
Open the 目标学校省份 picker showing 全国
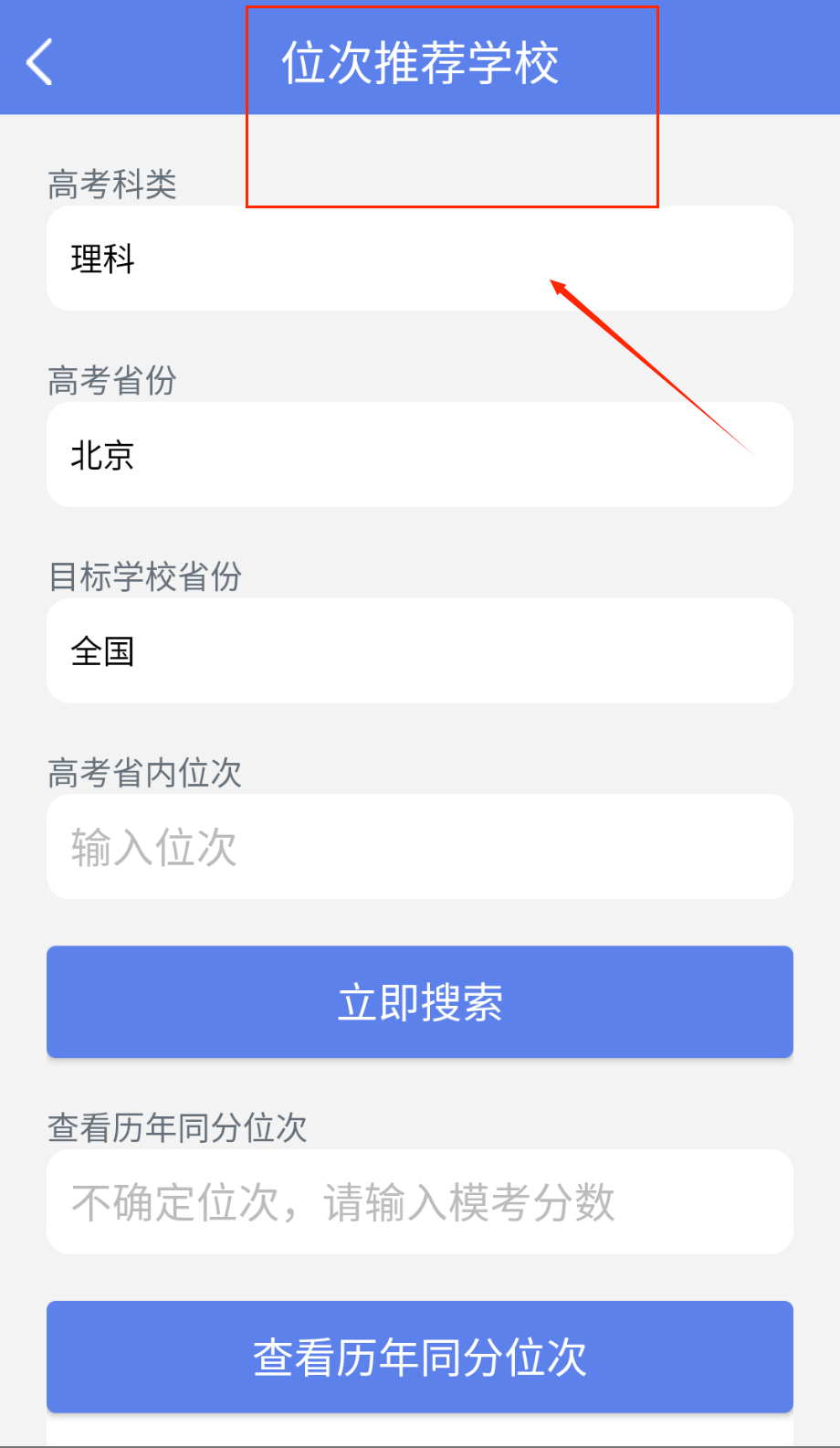tap(419, 650)
